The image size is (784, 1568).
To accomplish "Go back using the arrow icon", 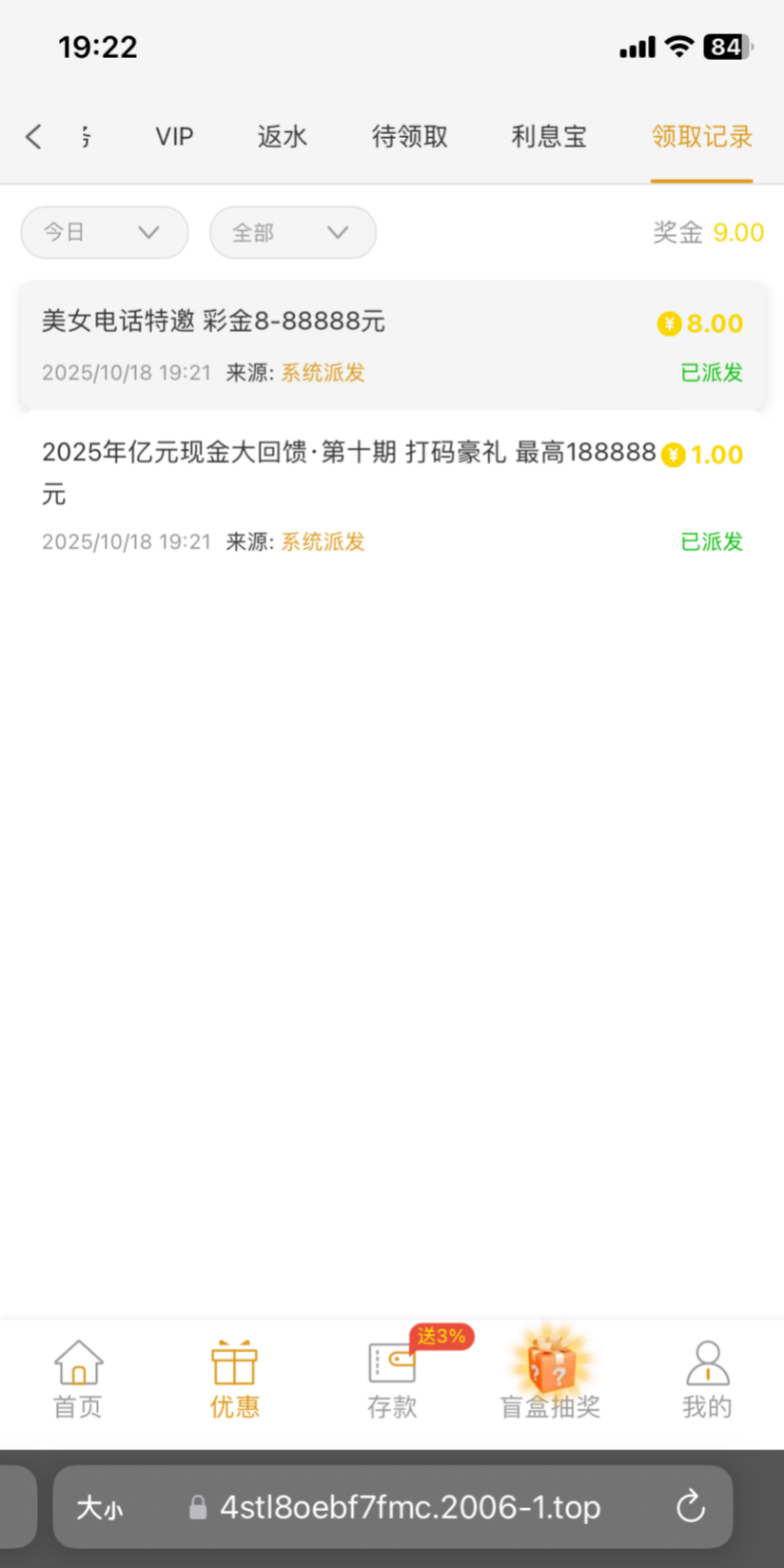I will coord(34,137).
